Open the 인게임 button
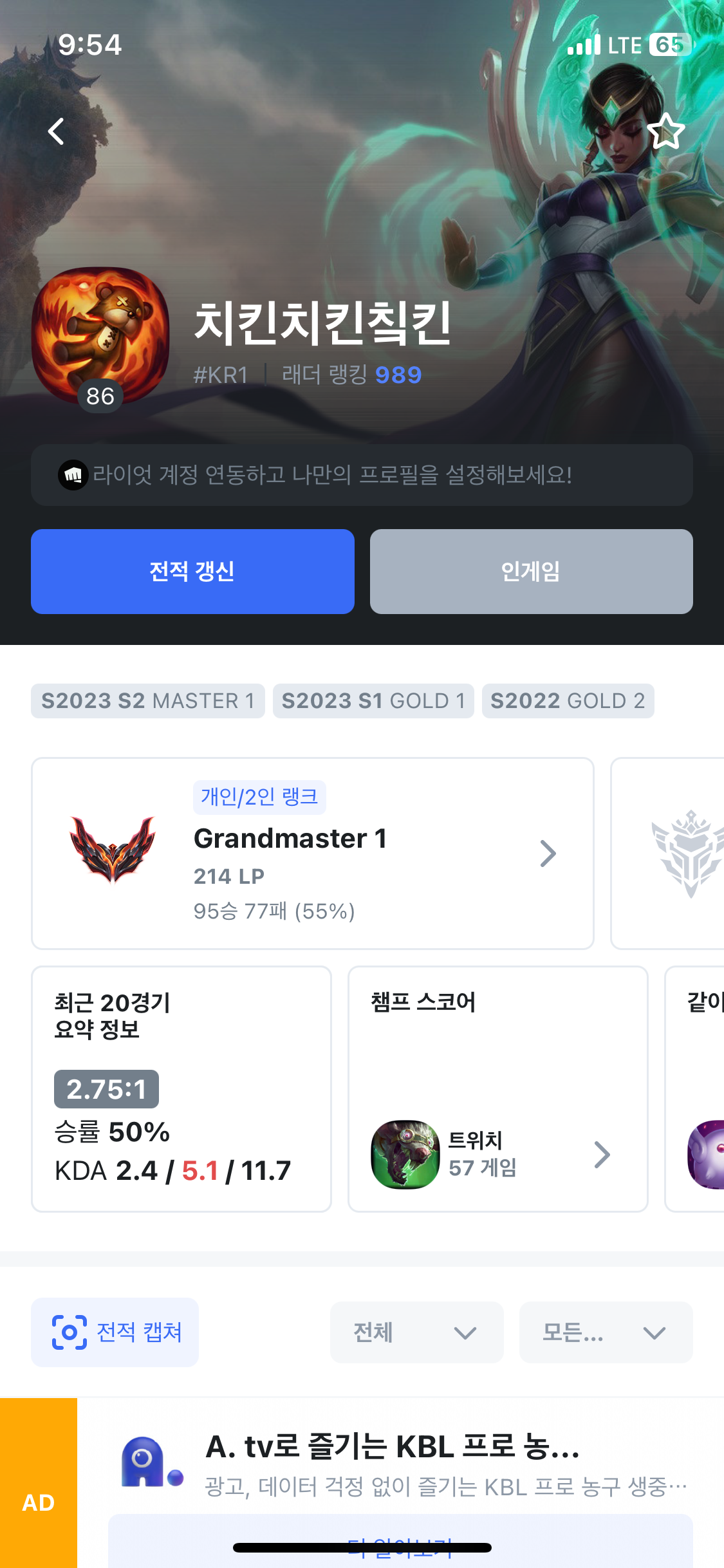The height and width of the screenshot is (1568, 724). click(x=531, y=572)
